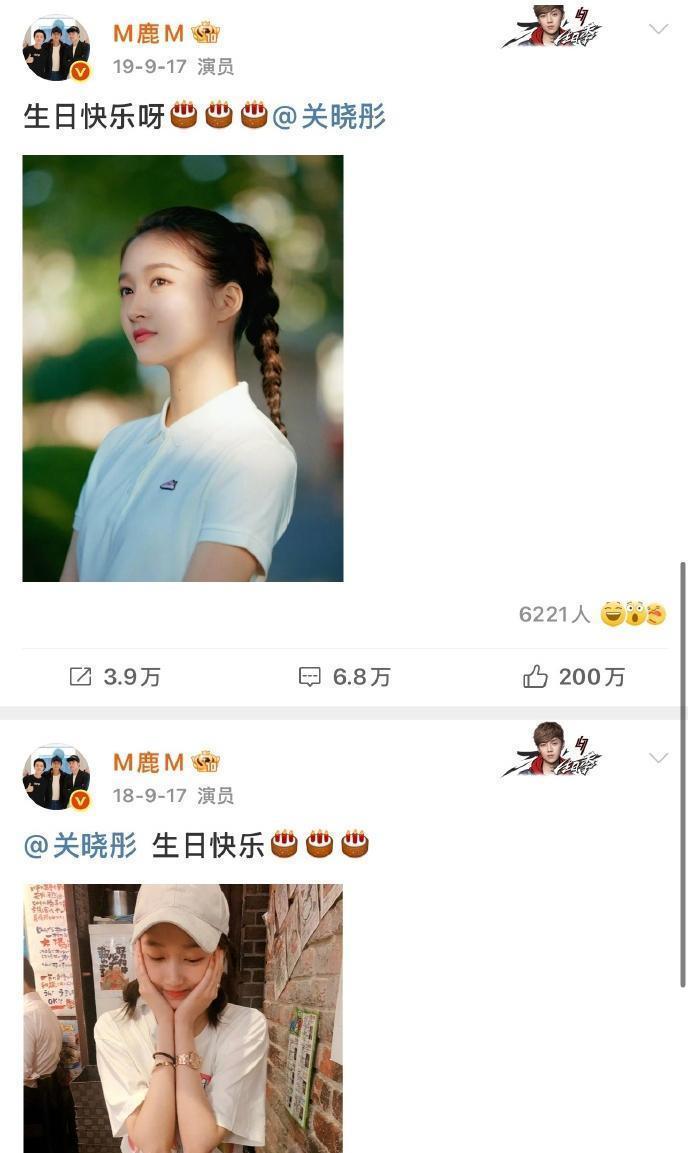Show the 6221人 reactions list

(x=591, y=614)
